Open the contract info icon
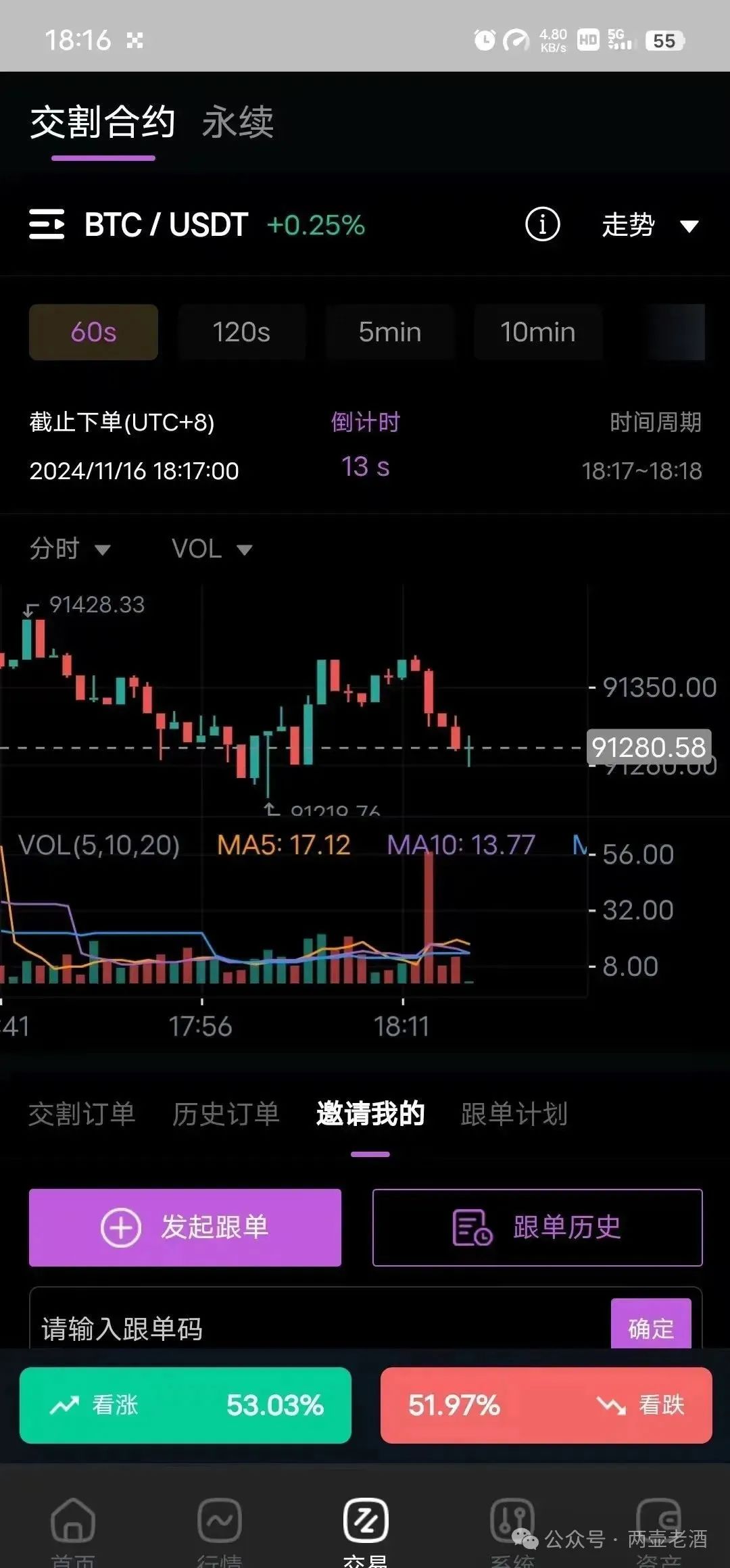730x1568 pixels. [542, 224]
